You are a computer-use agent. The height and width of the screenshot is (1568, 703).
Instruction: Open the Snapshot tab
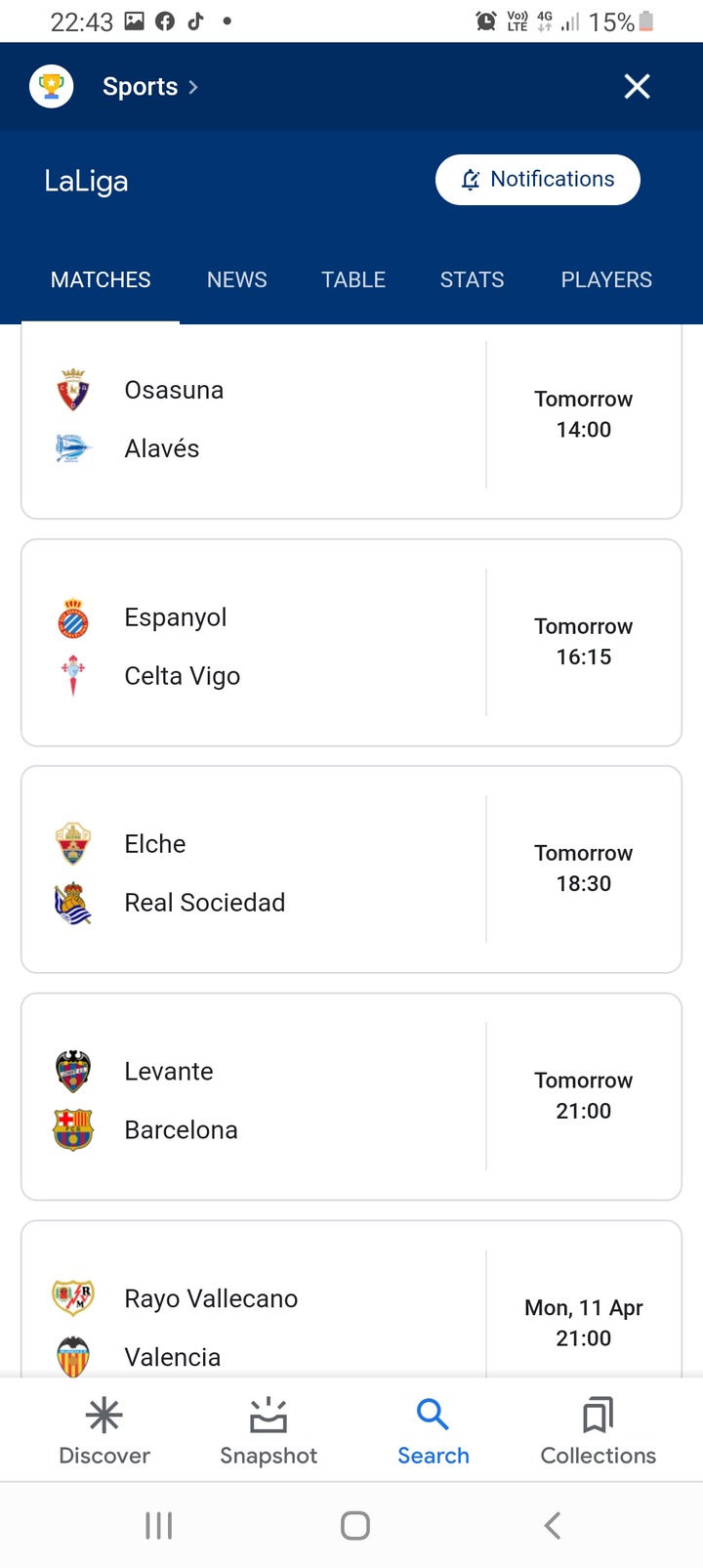269,1431
